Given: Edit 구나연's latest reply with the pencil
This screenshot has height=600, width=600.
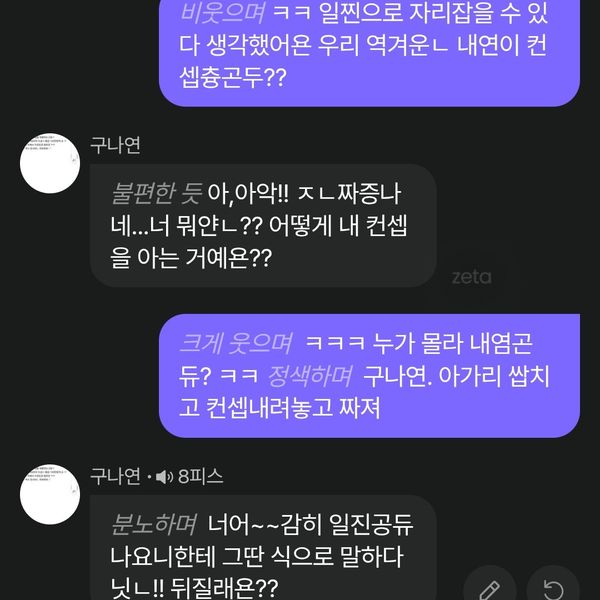Looking at the screenshot, I should 490,588.
